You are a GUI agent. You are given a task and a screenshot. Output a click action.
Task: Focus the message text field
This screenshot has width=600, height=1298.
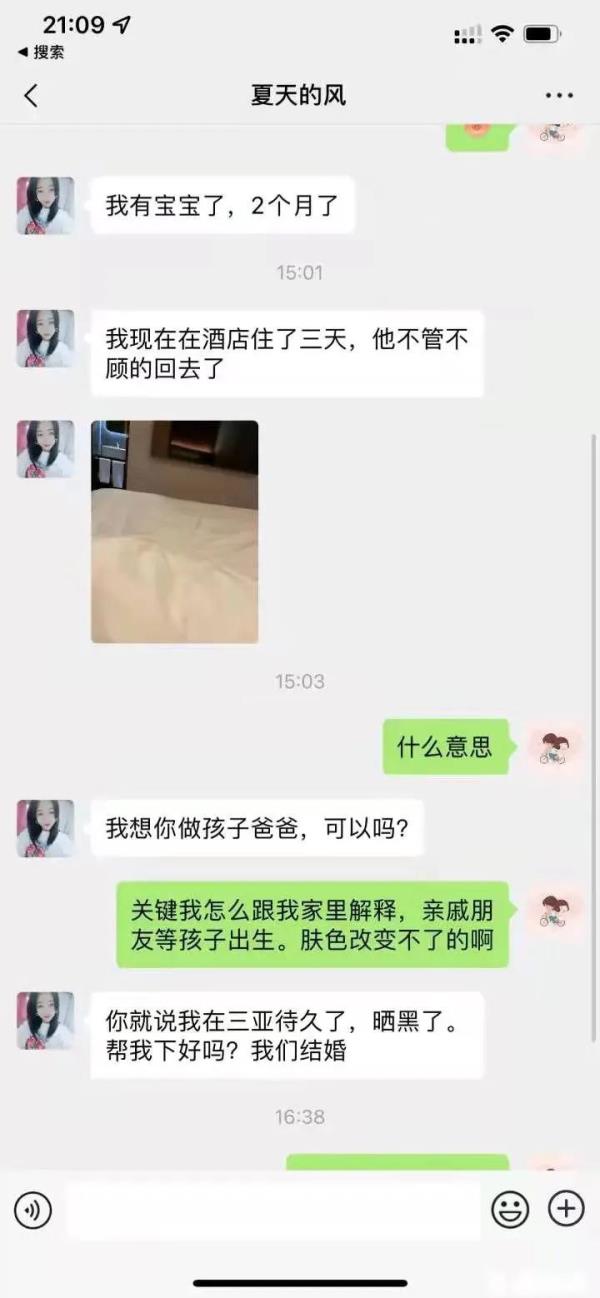[272, 1210]
